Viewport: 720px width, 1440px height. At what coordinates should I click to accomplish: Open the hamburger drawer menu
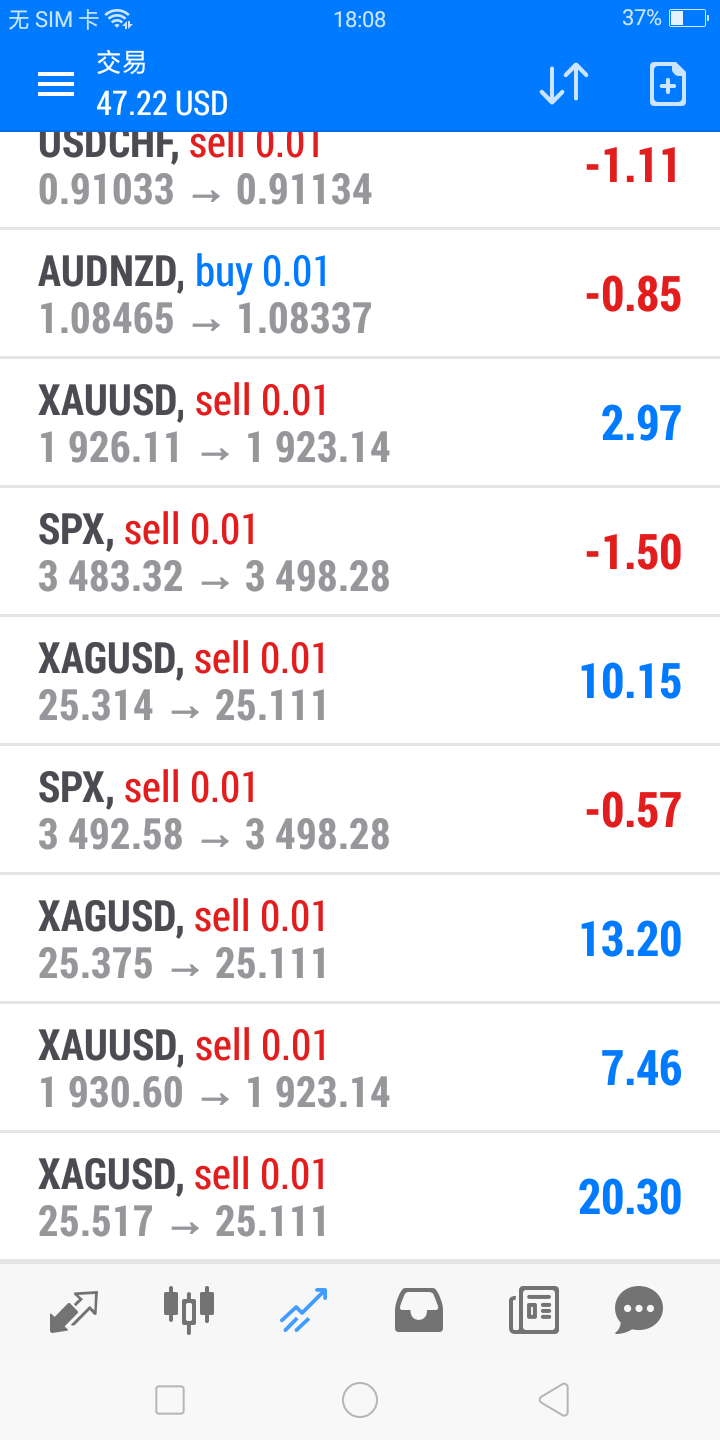(x=56, y=85)
